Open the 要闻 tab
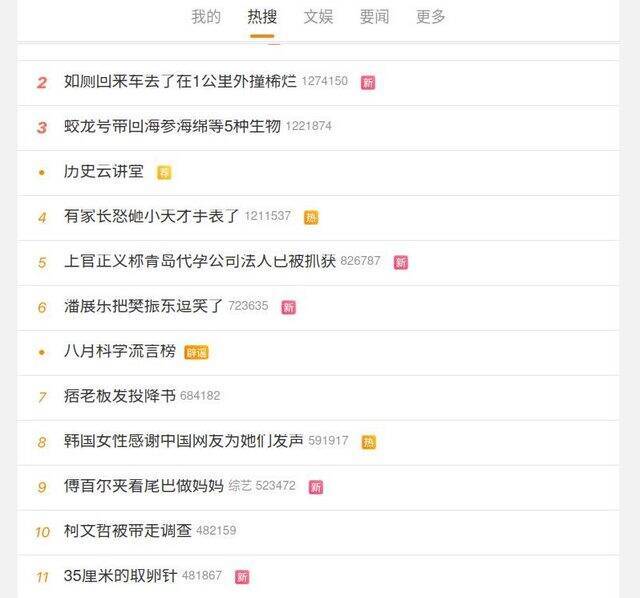Screen dimensions: 640x598 (x=375, y=17)
